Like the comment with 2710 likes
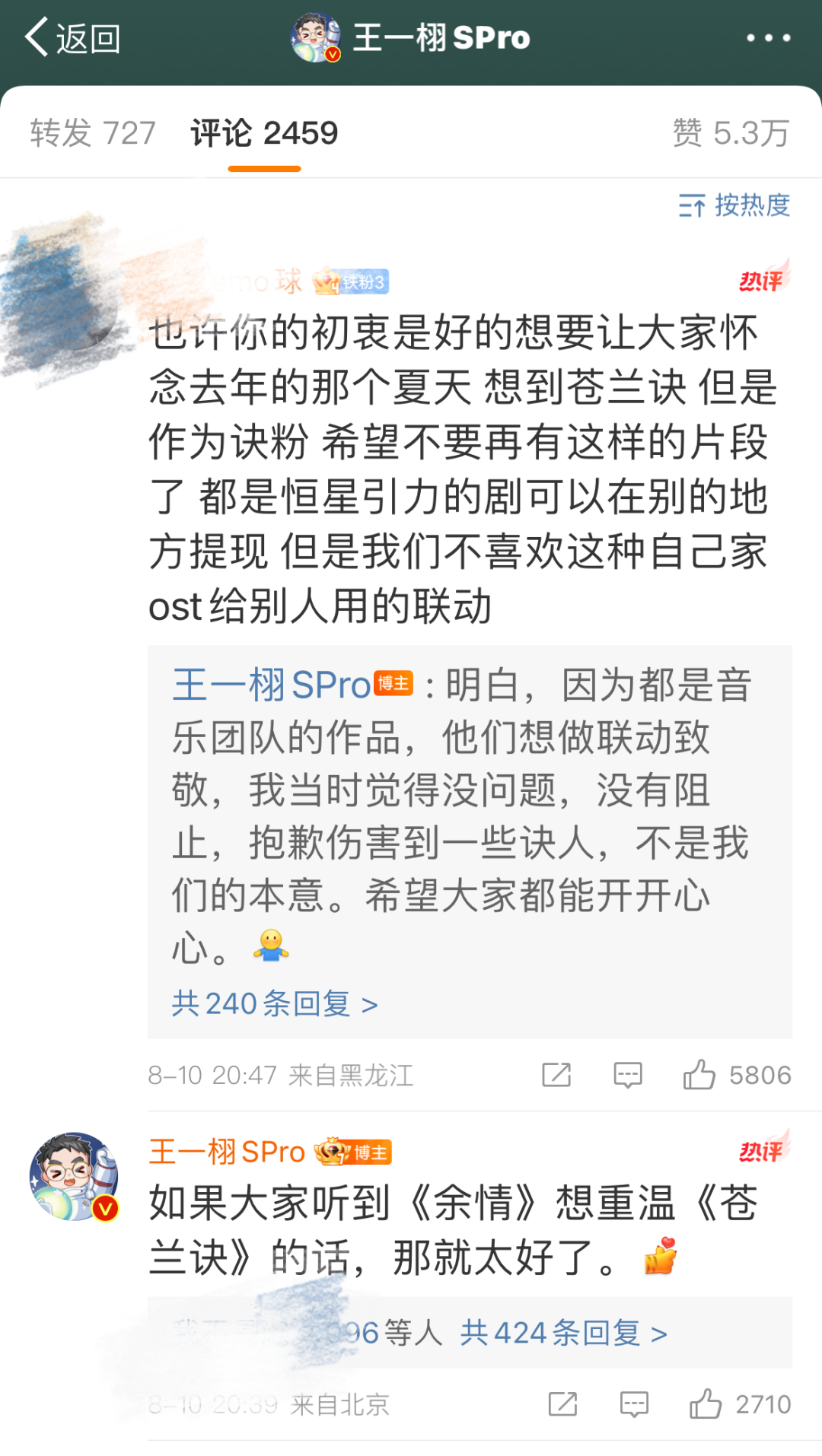 [x=706, y=1404]
